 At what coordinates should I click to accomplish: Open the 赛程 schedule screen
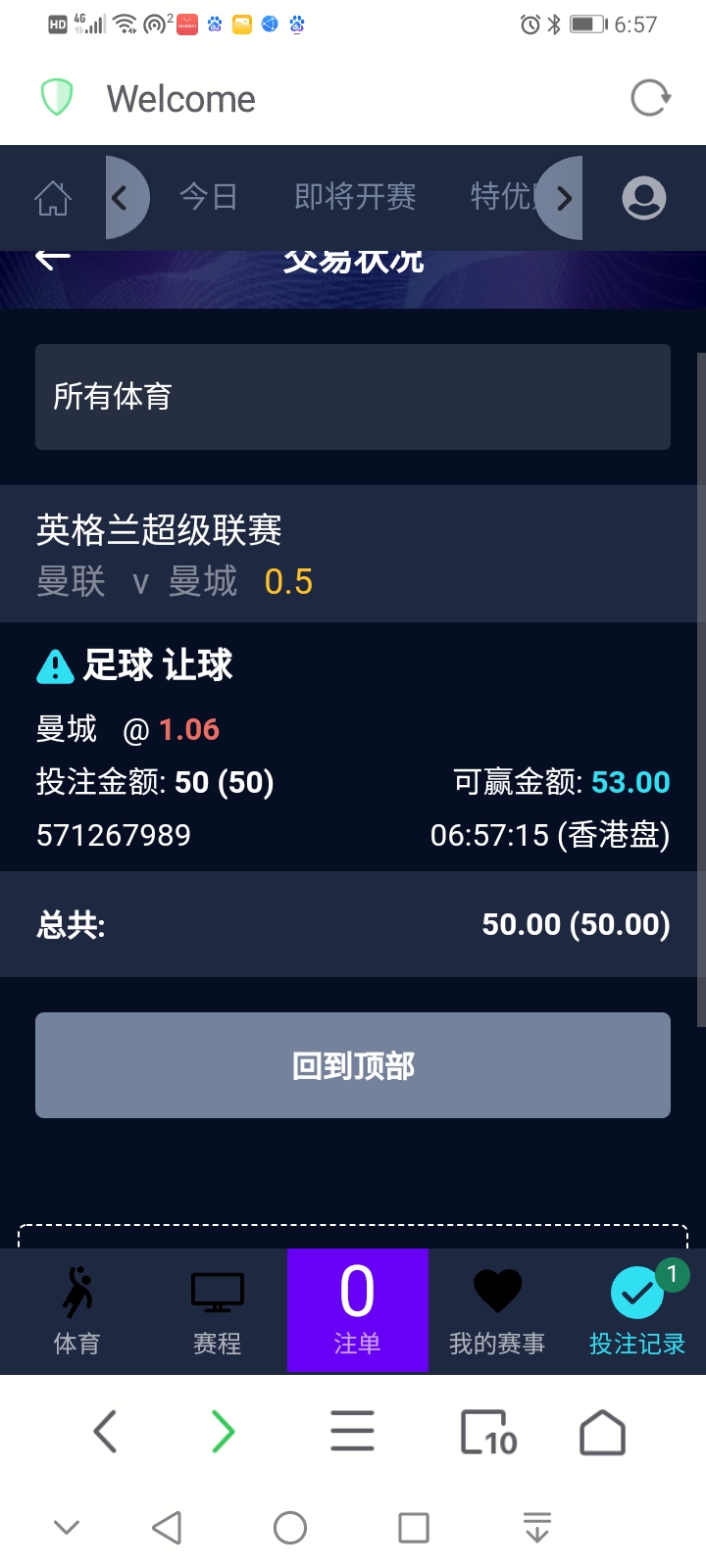click(216, 1311)
